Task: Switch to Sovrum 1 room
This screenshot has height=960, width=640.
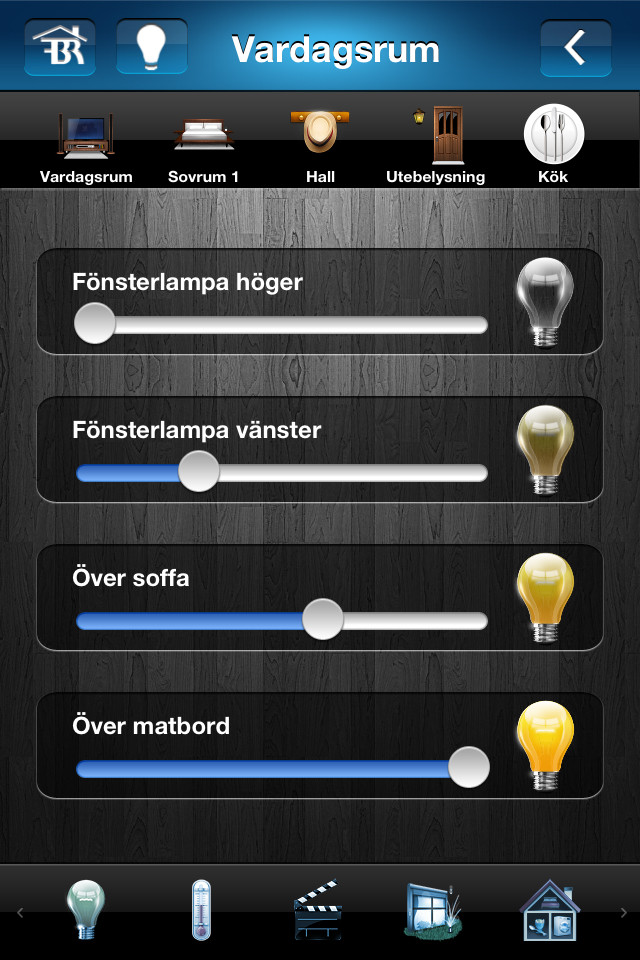Action: tap(203, 147)
